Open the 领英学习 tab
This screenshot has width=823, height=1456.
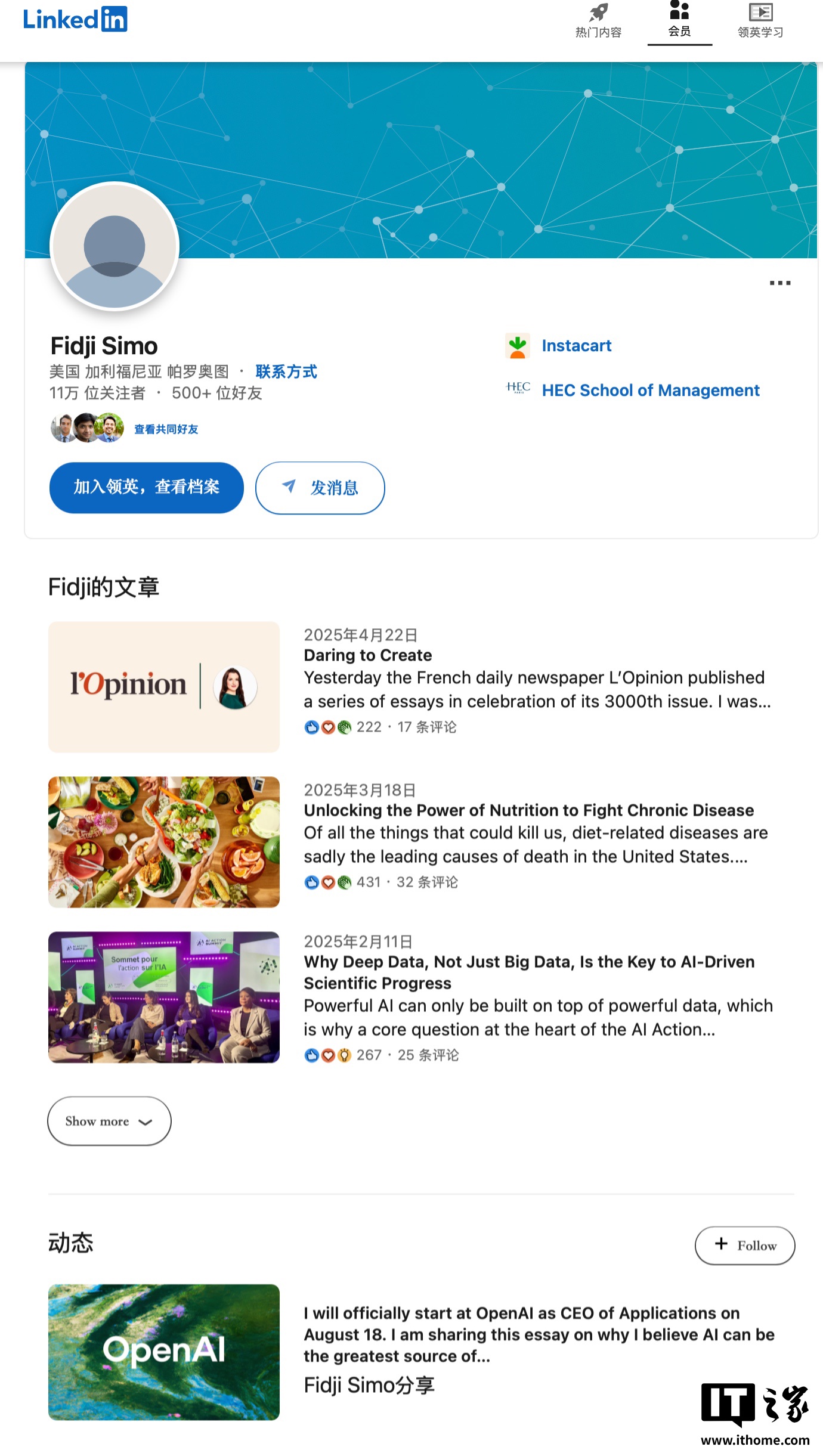pyautogui.click(x=760, y=21)
